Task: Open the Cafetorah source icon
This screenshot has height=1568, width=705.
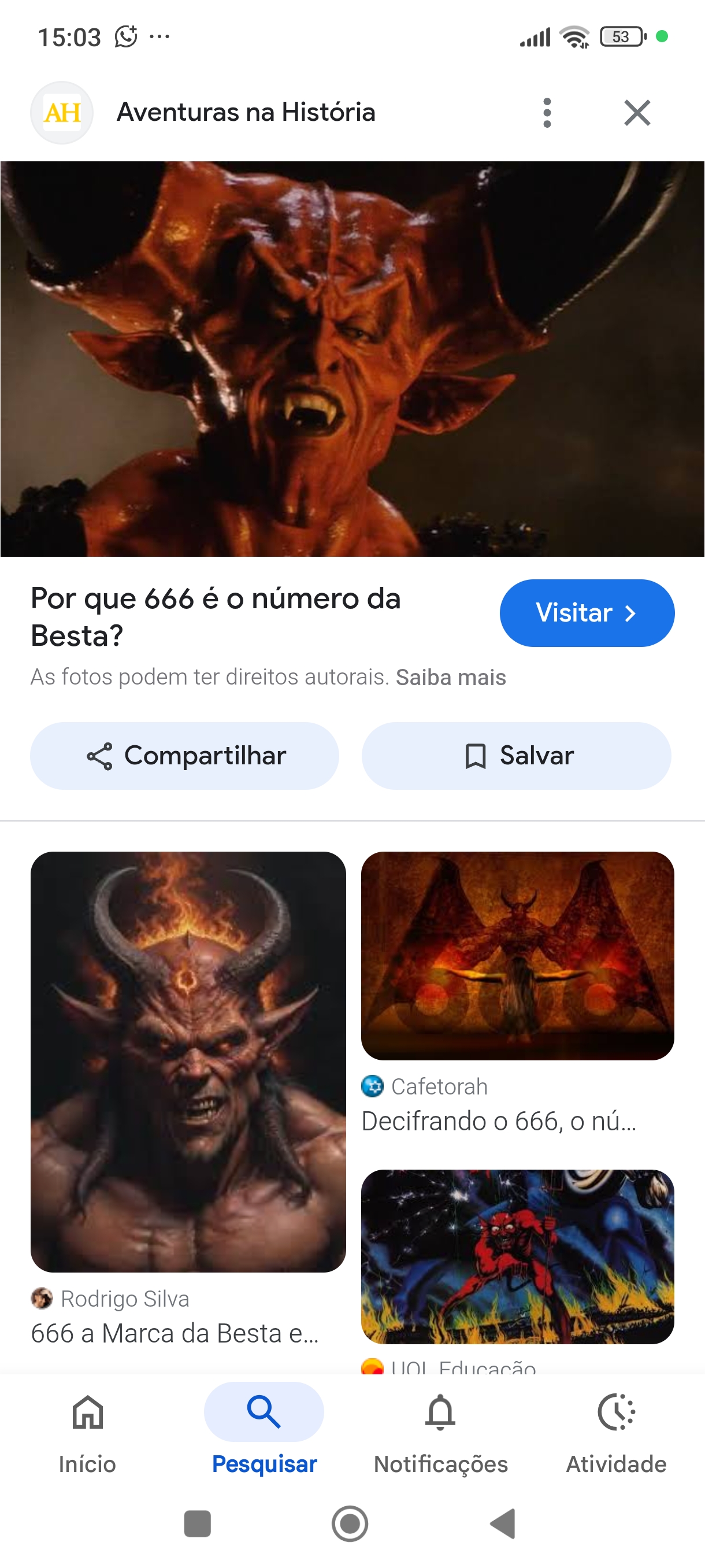Action: (373, 1087)
